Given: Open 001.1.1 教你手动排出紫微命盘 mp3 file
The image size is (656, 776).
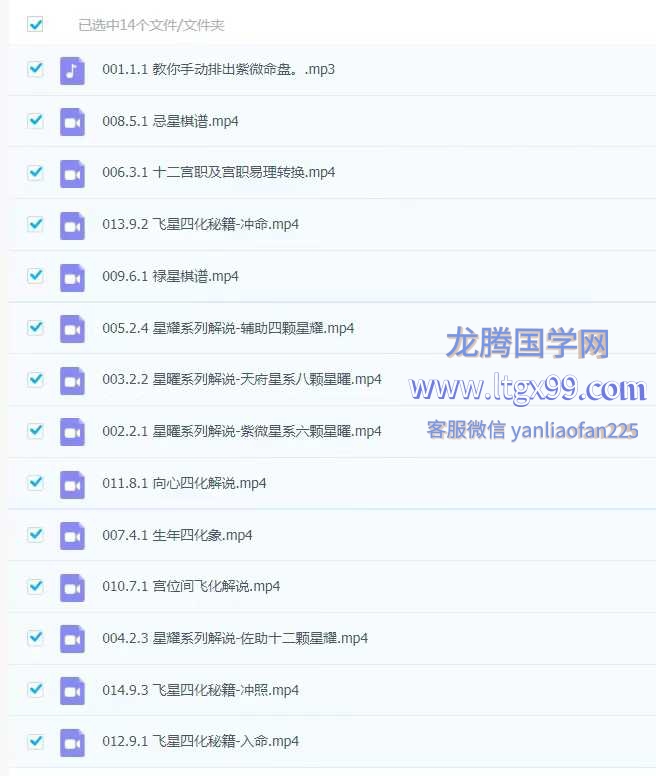Looking at the screenshot, I should [x=218, y=70].
